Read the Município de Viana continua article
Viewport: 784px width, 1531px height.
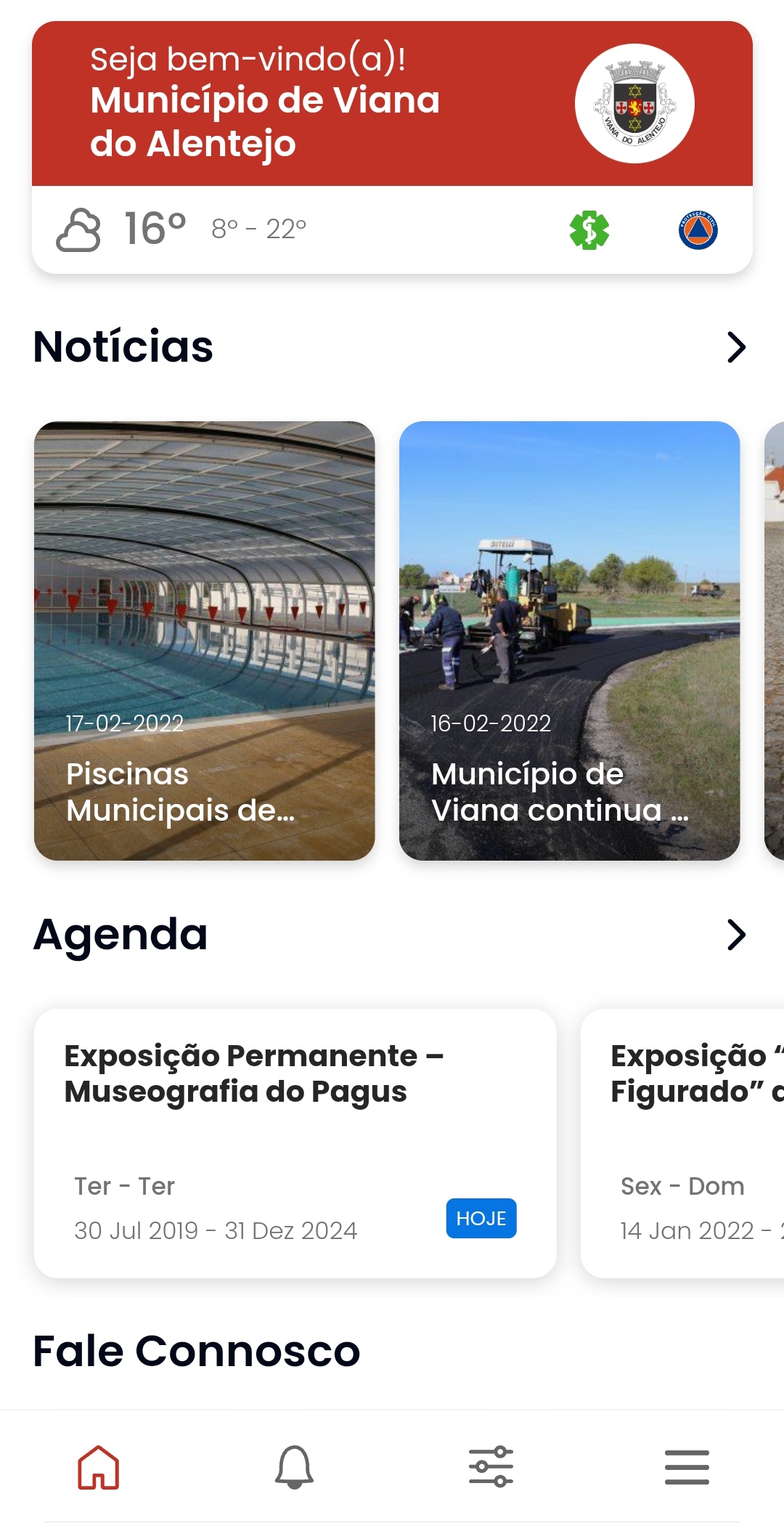569,641
